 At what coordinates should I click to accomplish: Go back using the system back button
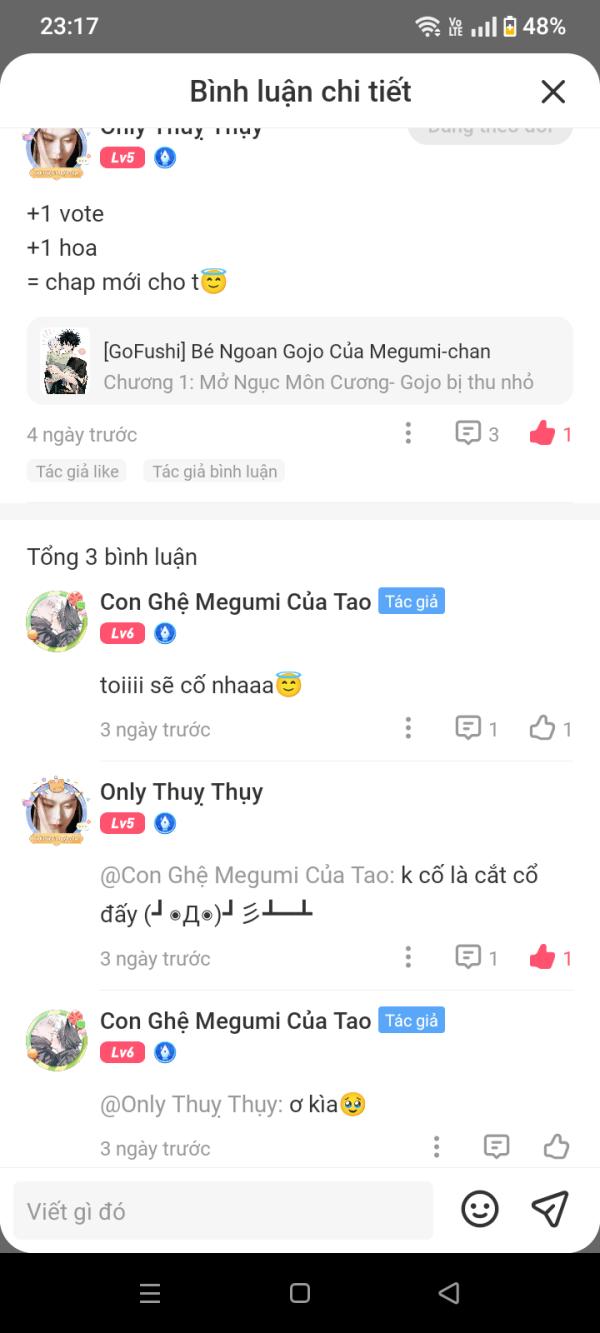449,1293
